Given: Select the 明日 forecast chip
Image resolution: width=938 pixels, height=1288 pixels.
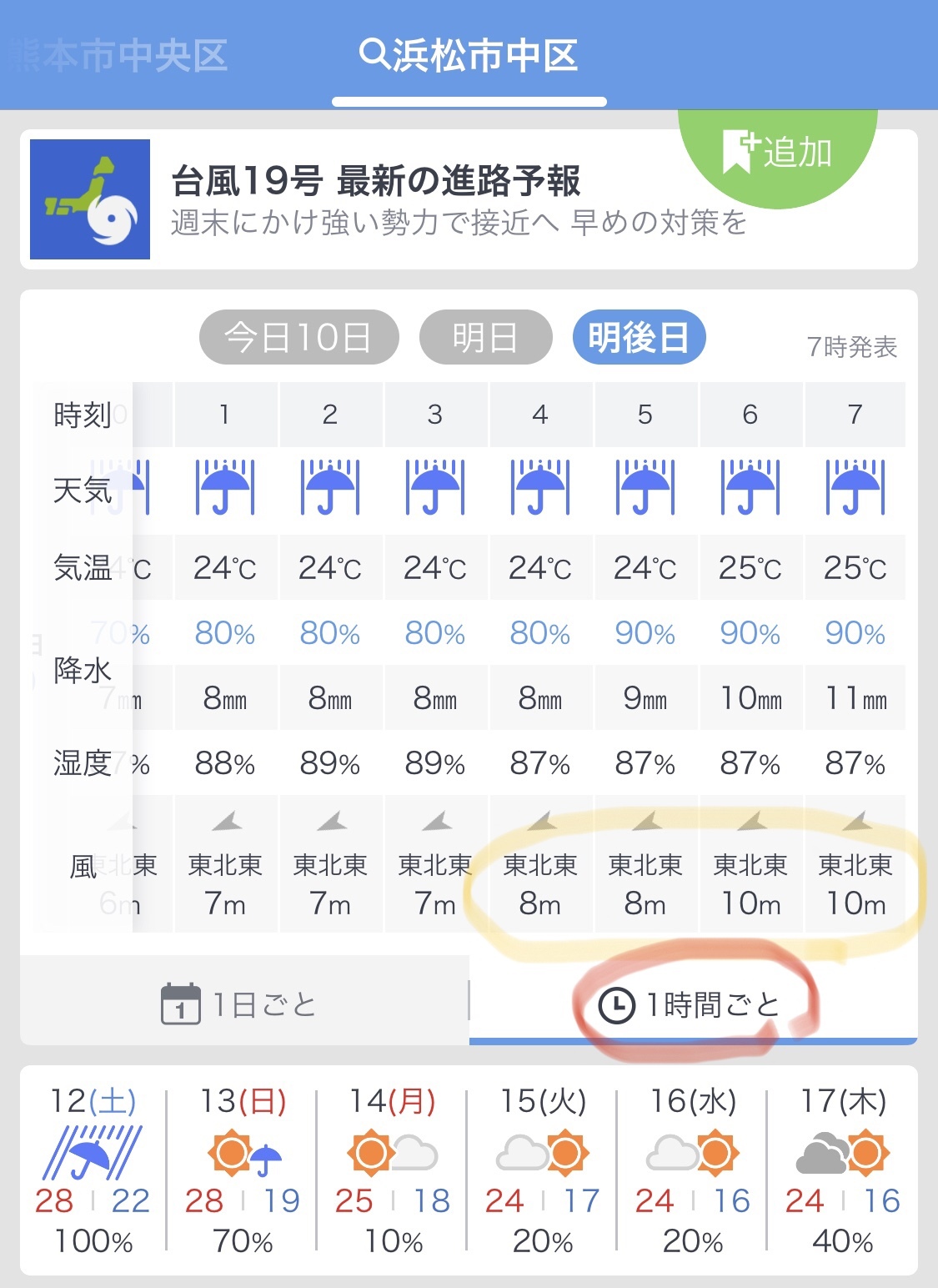Looking at the screenshot, I should 485,337.
